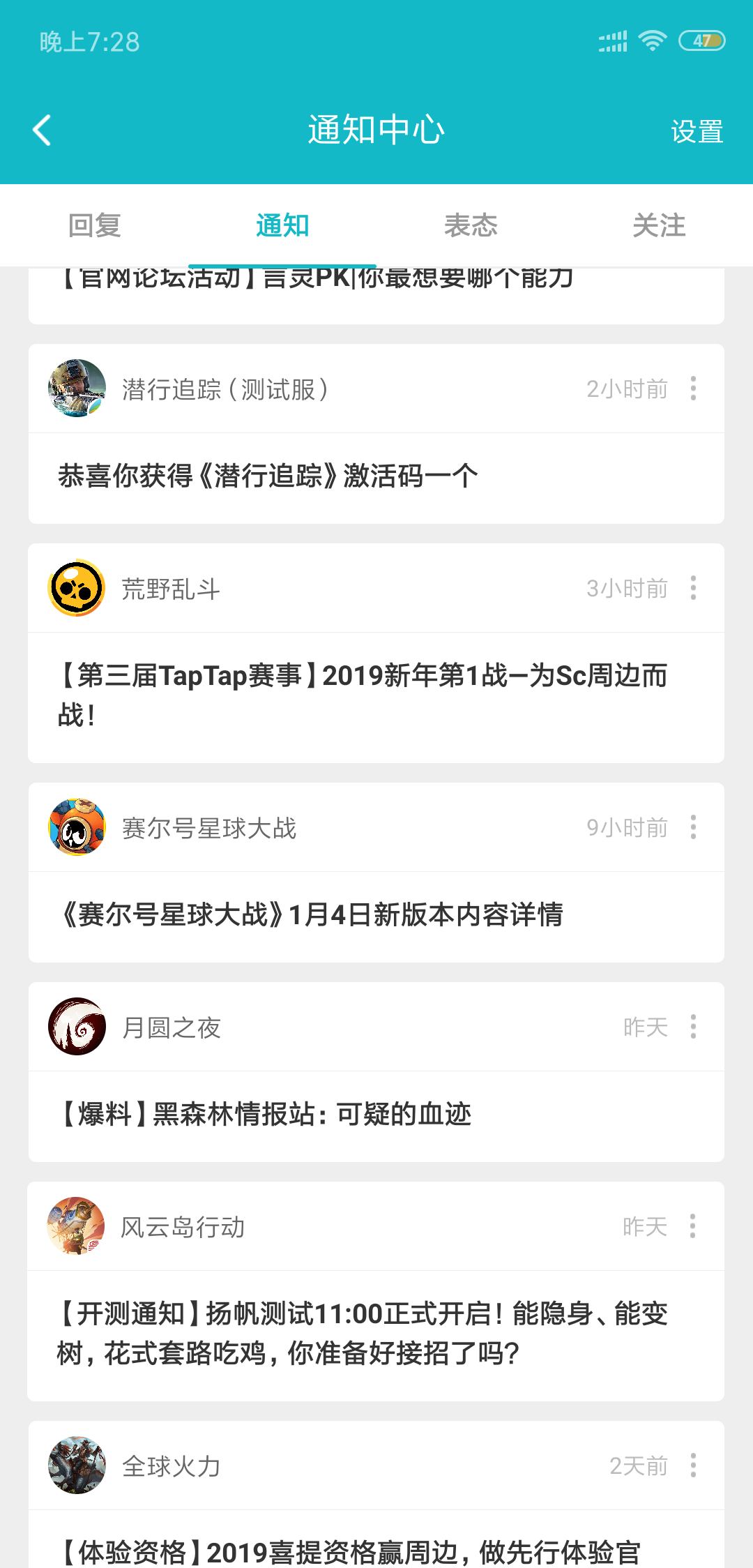The width and height of the screenshot is (753, 1568).
Task: Open 恭喜你获得《潜行追踪》激活码一个 notification
Action: point(268,476)
